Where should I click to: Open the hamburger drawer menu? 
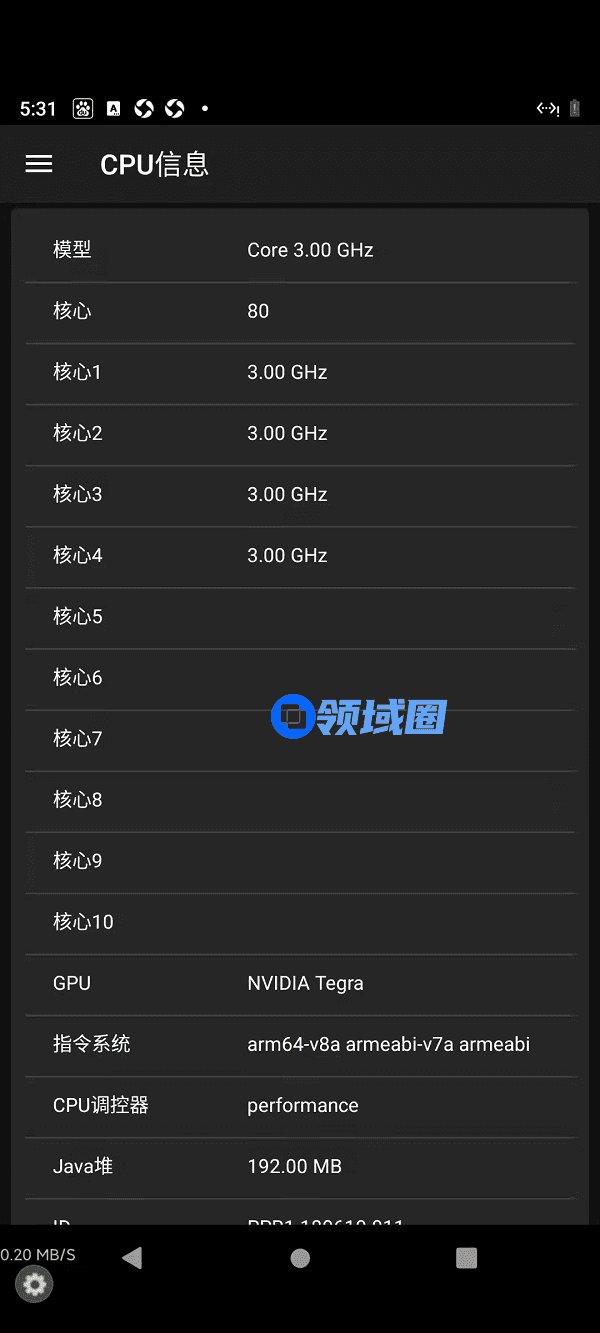click(39, 164)
